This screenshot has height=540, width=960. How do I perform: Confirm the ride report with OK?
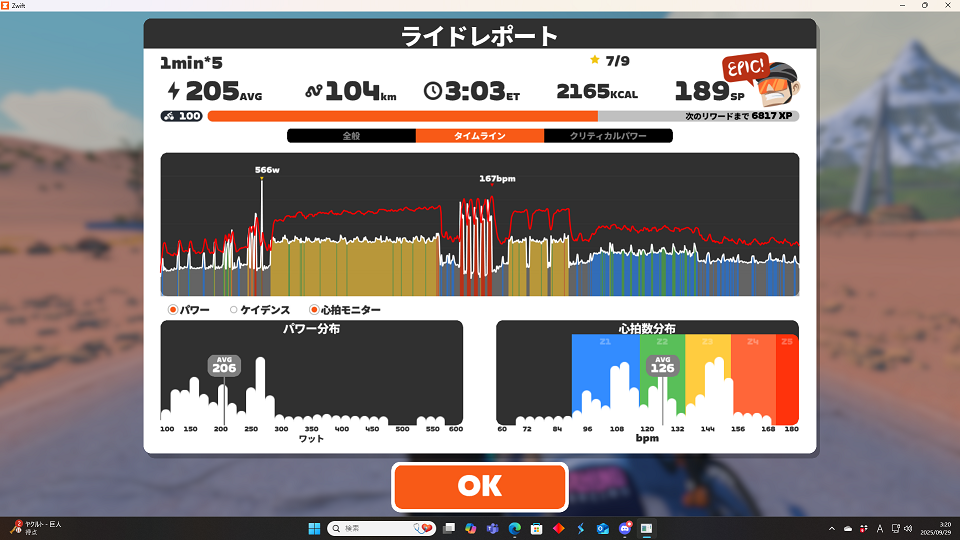(479, 486)
